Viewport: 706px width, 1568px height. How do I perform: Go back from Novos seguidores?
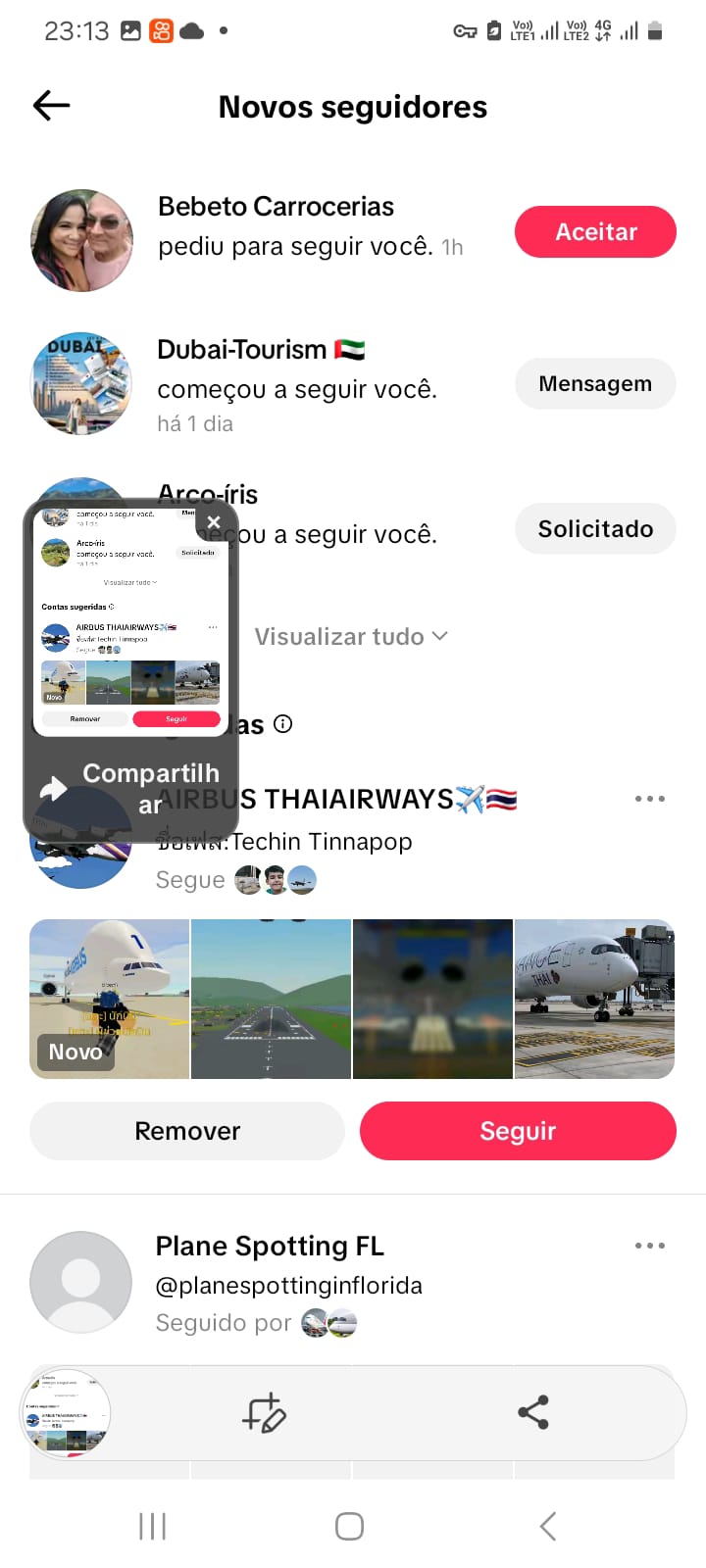point(51,105)
